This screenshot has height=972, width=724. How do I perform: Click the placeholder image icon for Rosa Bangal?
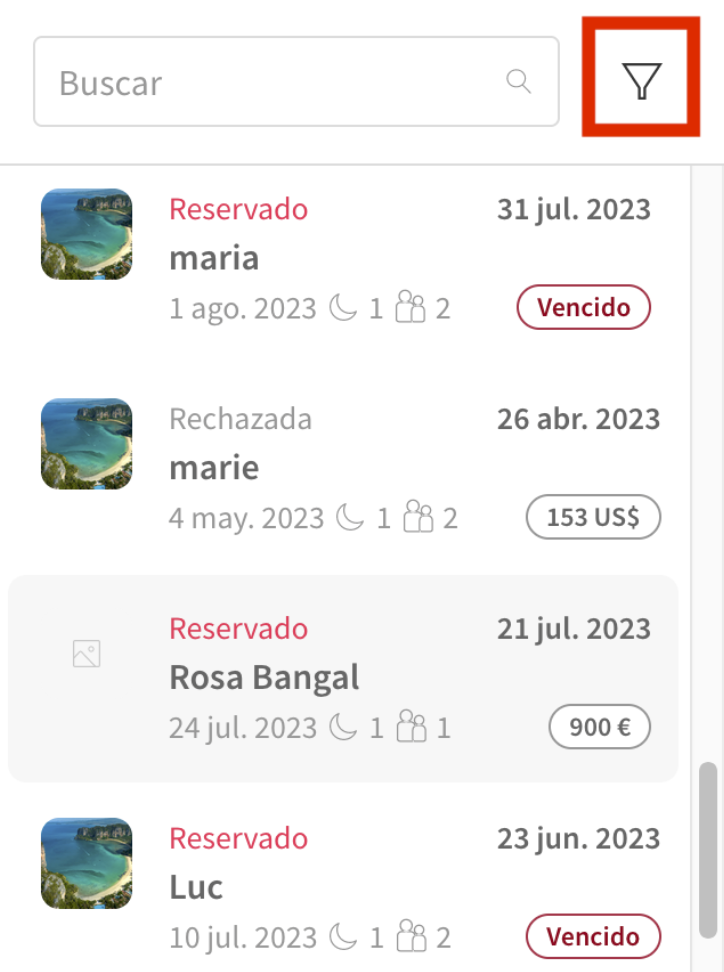tap(86, 653)
